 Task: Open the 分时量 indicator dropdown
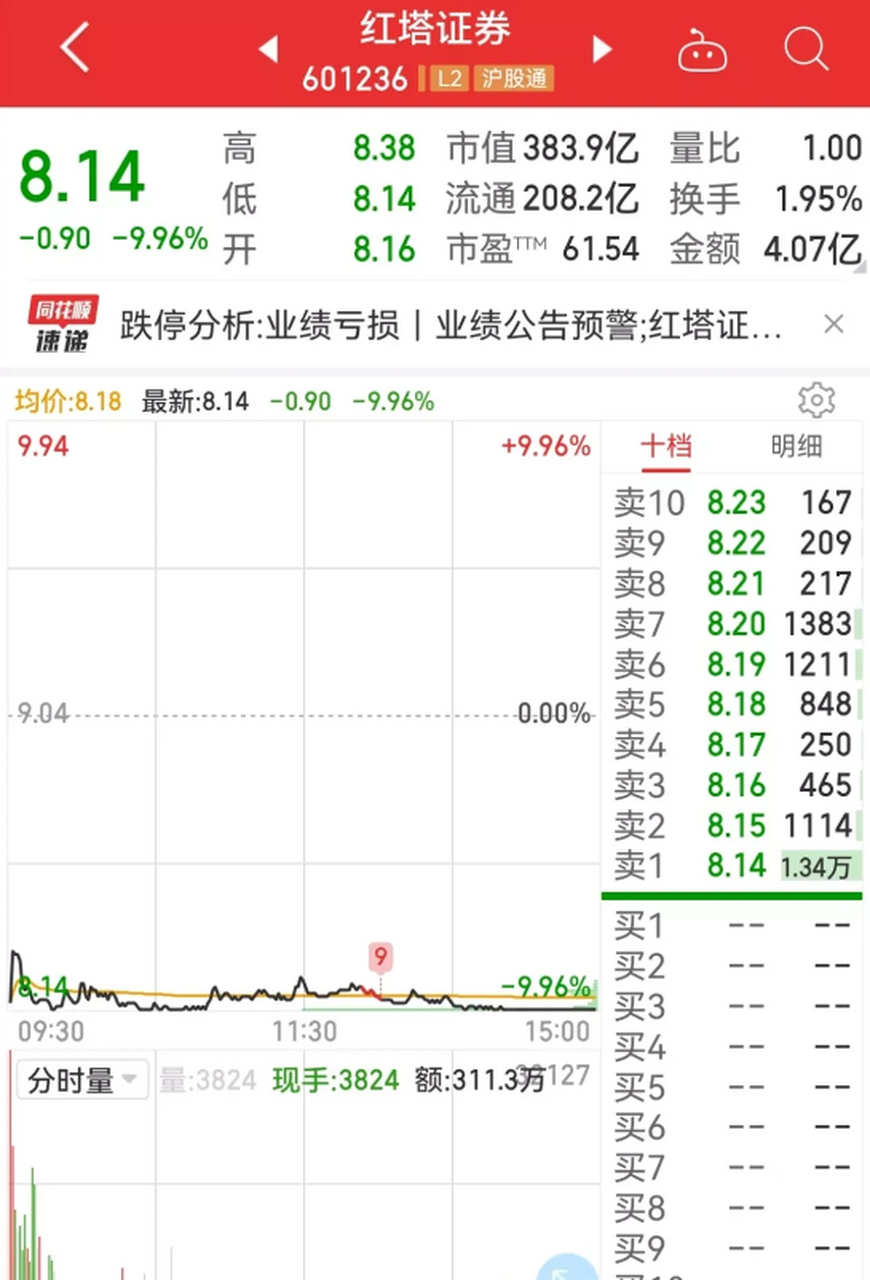coord(84,1080)
